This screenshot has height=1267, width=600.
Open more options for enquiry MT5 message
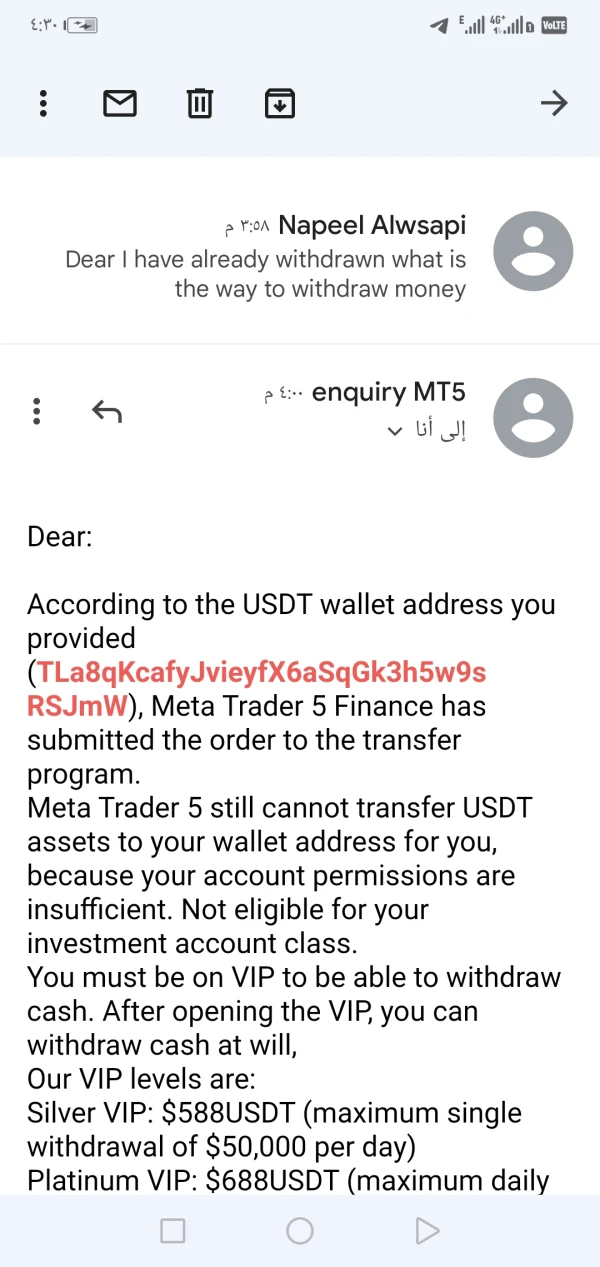(37, 410)
